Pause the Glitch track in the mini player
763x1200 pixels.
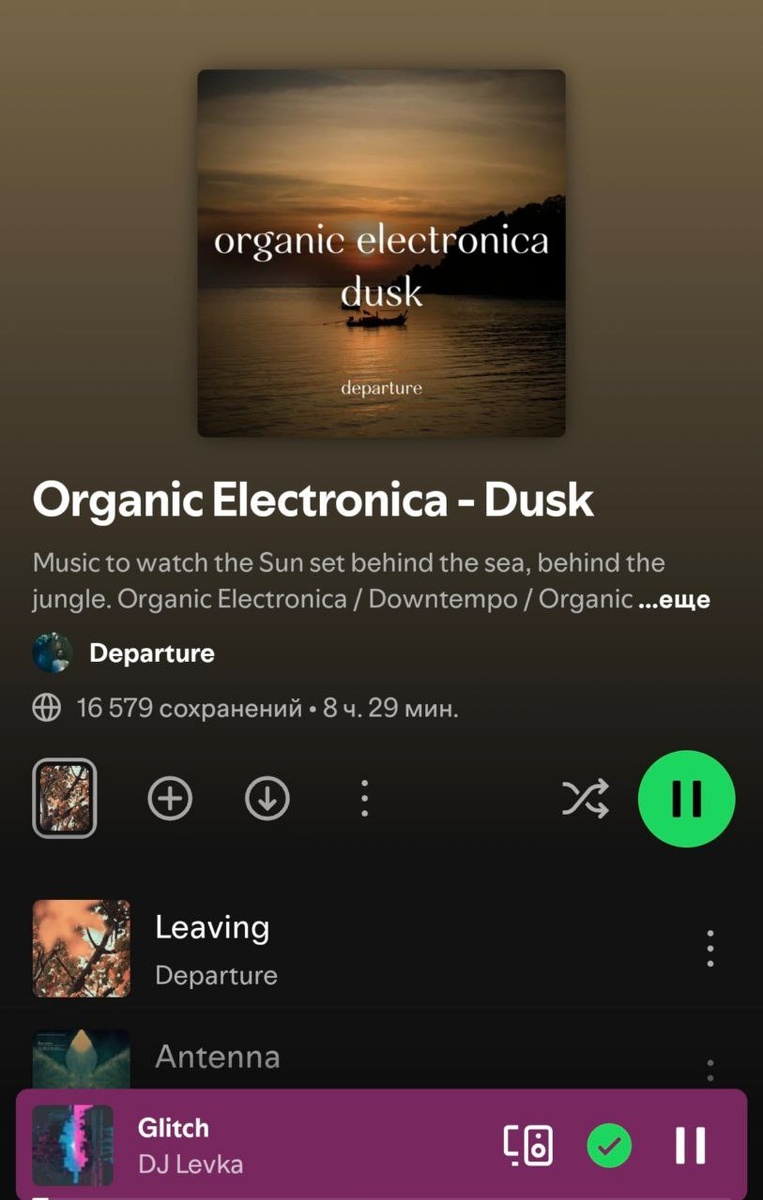click(690, 1145)
